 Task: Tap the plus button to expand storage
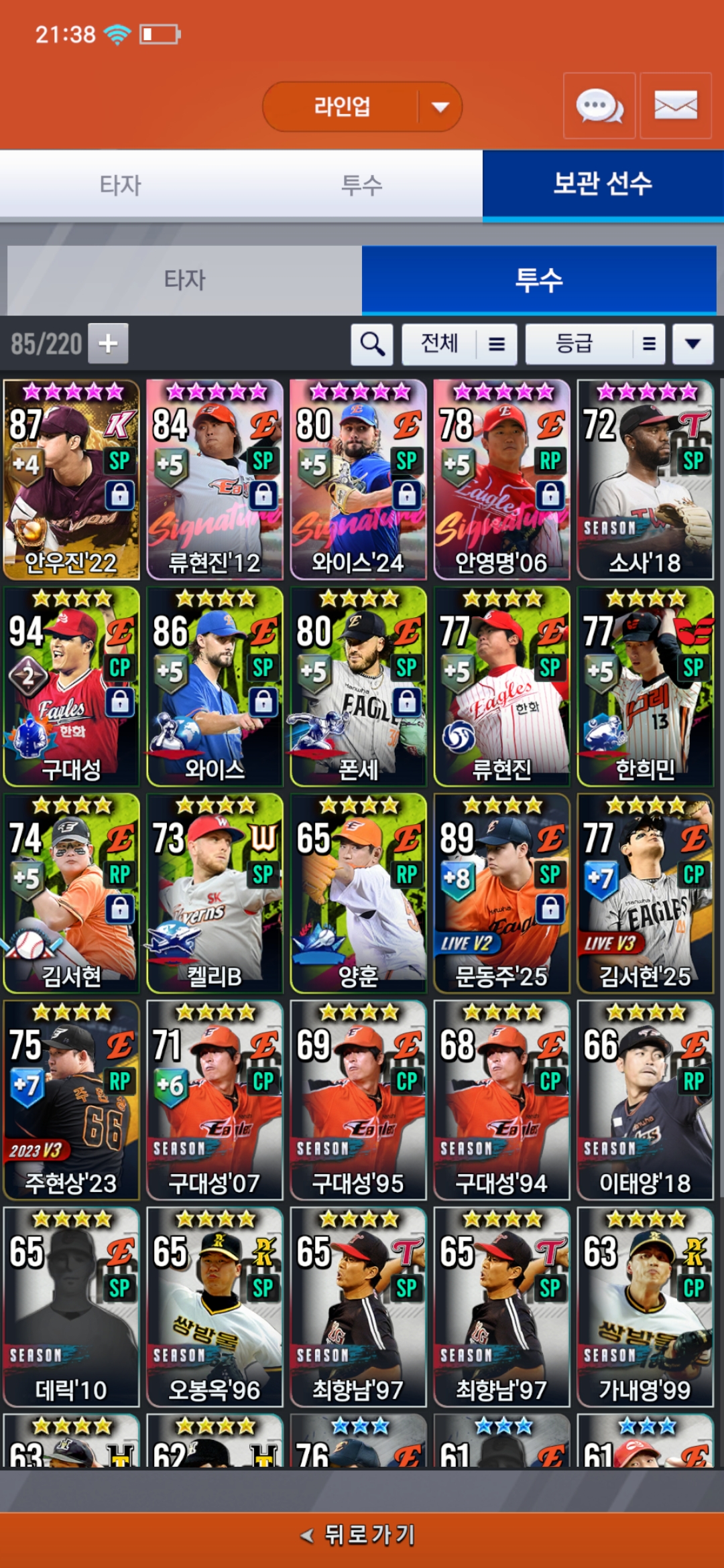click(x=108, y=344)
